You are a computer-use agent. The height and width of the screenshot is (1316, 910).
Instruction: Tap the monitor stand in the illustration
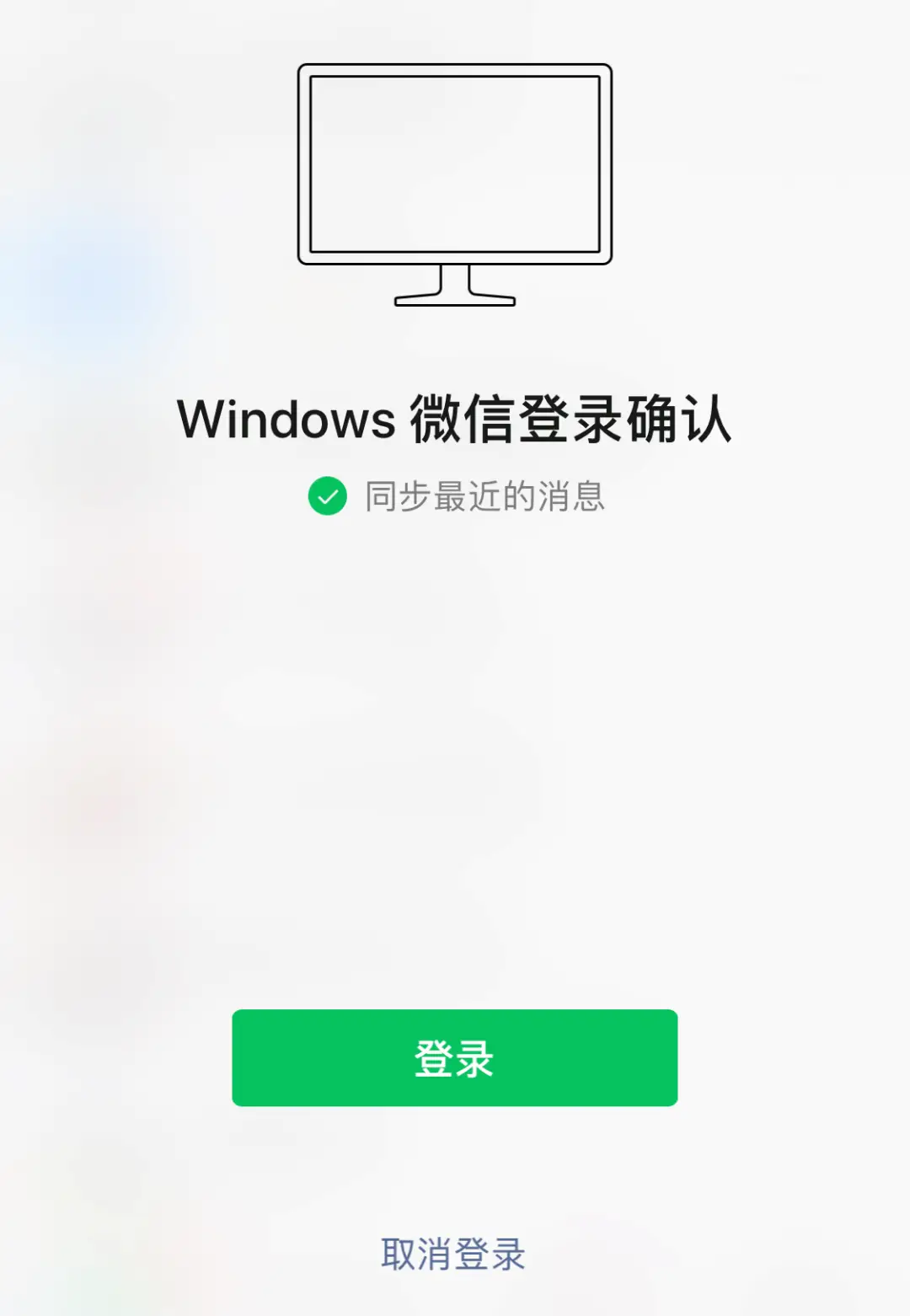(x=453, y=286)
